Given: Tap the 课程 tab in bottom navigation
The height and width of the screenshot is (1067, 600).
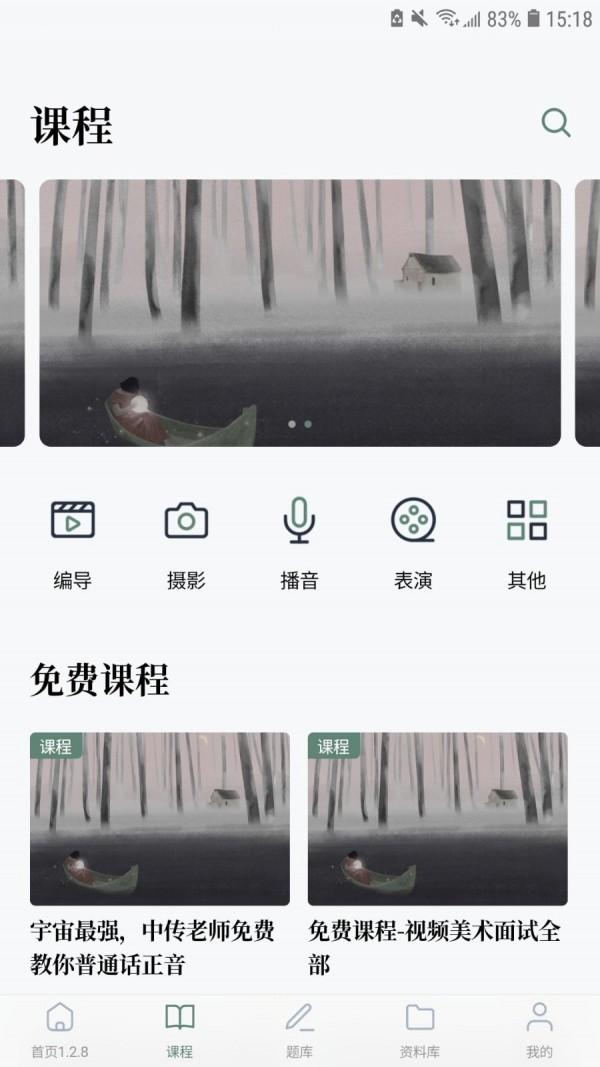Looking at the screenshot, I should 180,1030.
